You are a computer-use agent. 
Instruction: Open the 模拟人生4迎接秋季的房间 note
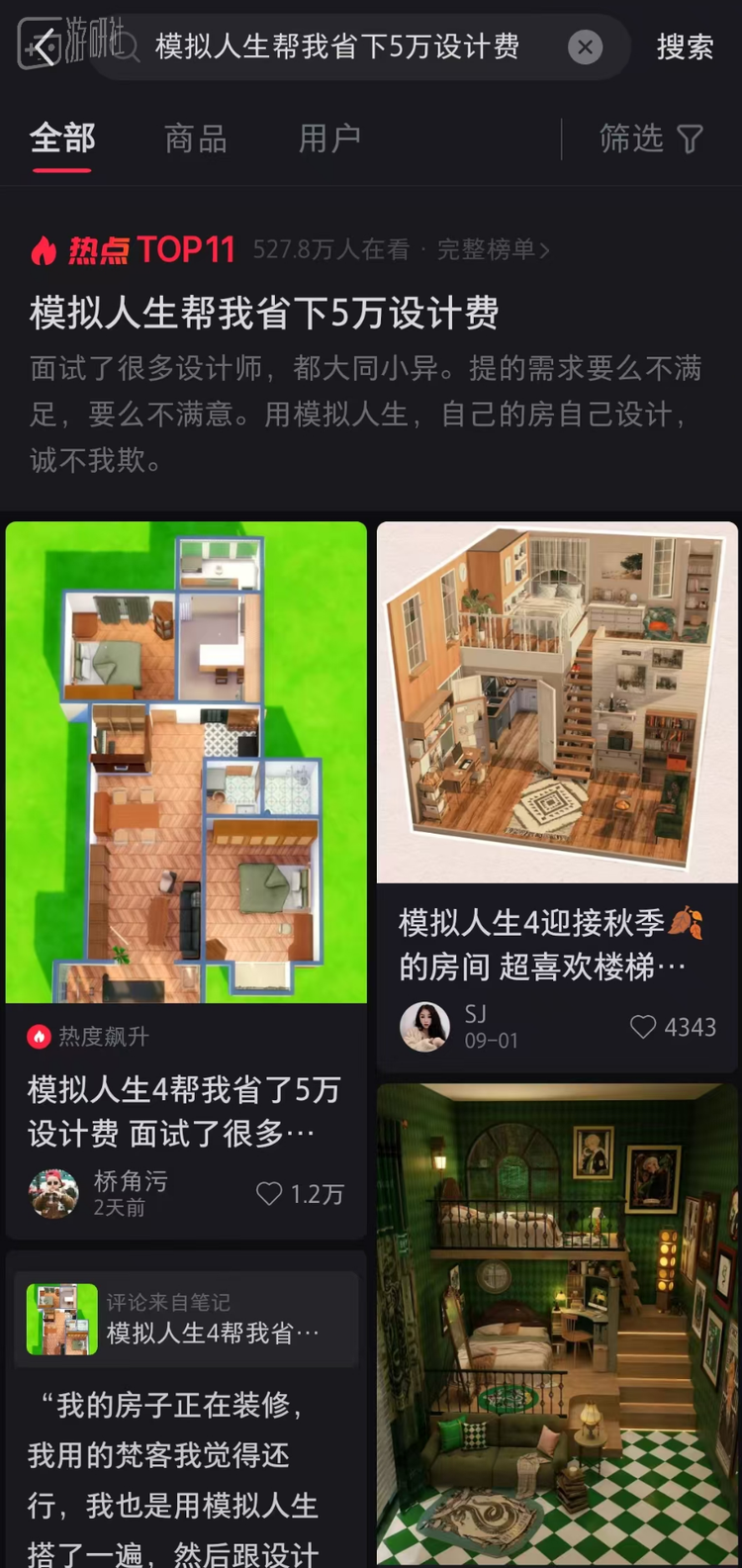[557, 702]
